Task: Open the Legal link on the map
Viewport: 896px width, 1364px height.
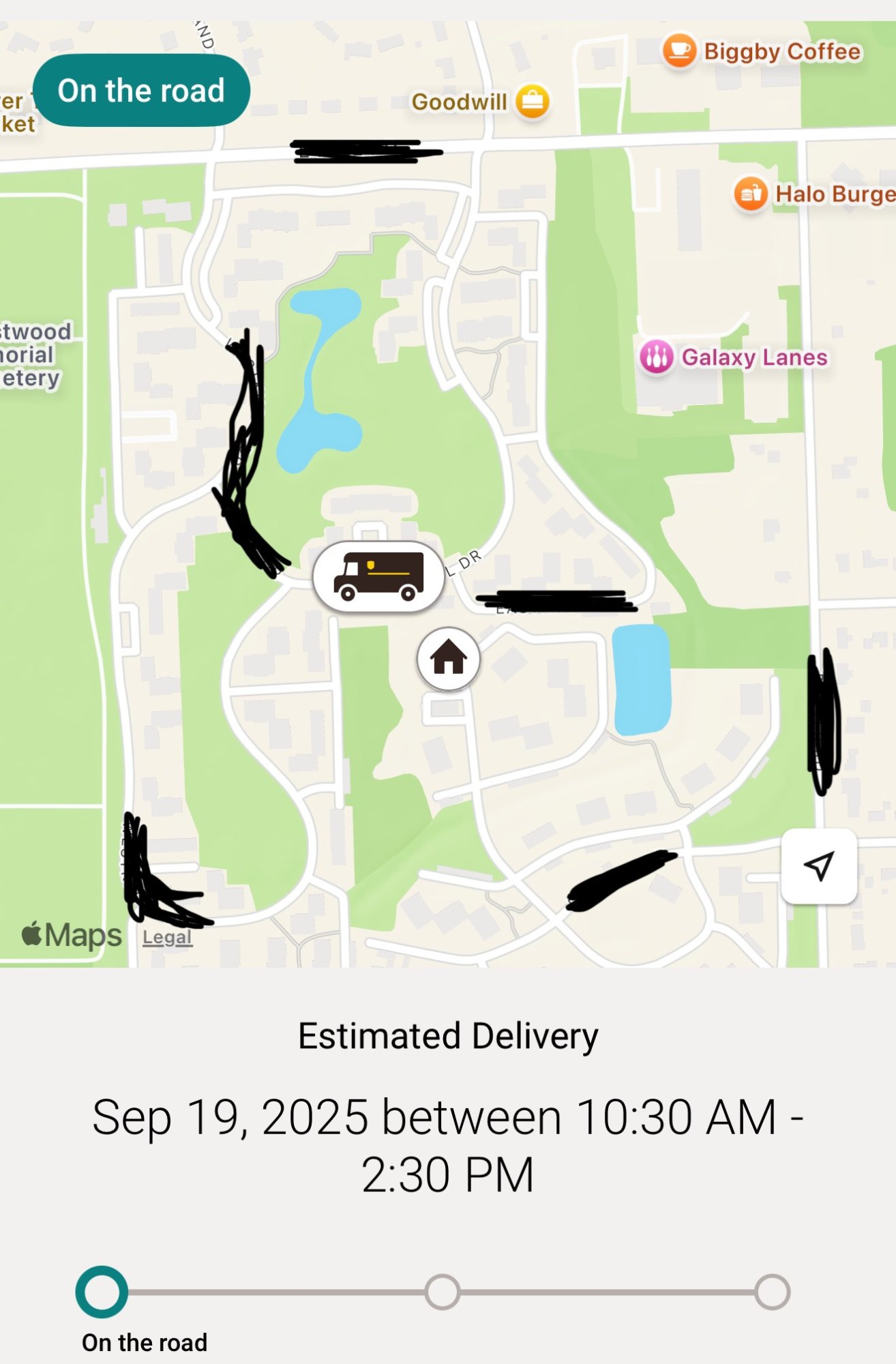Action: tap(167, 937)
